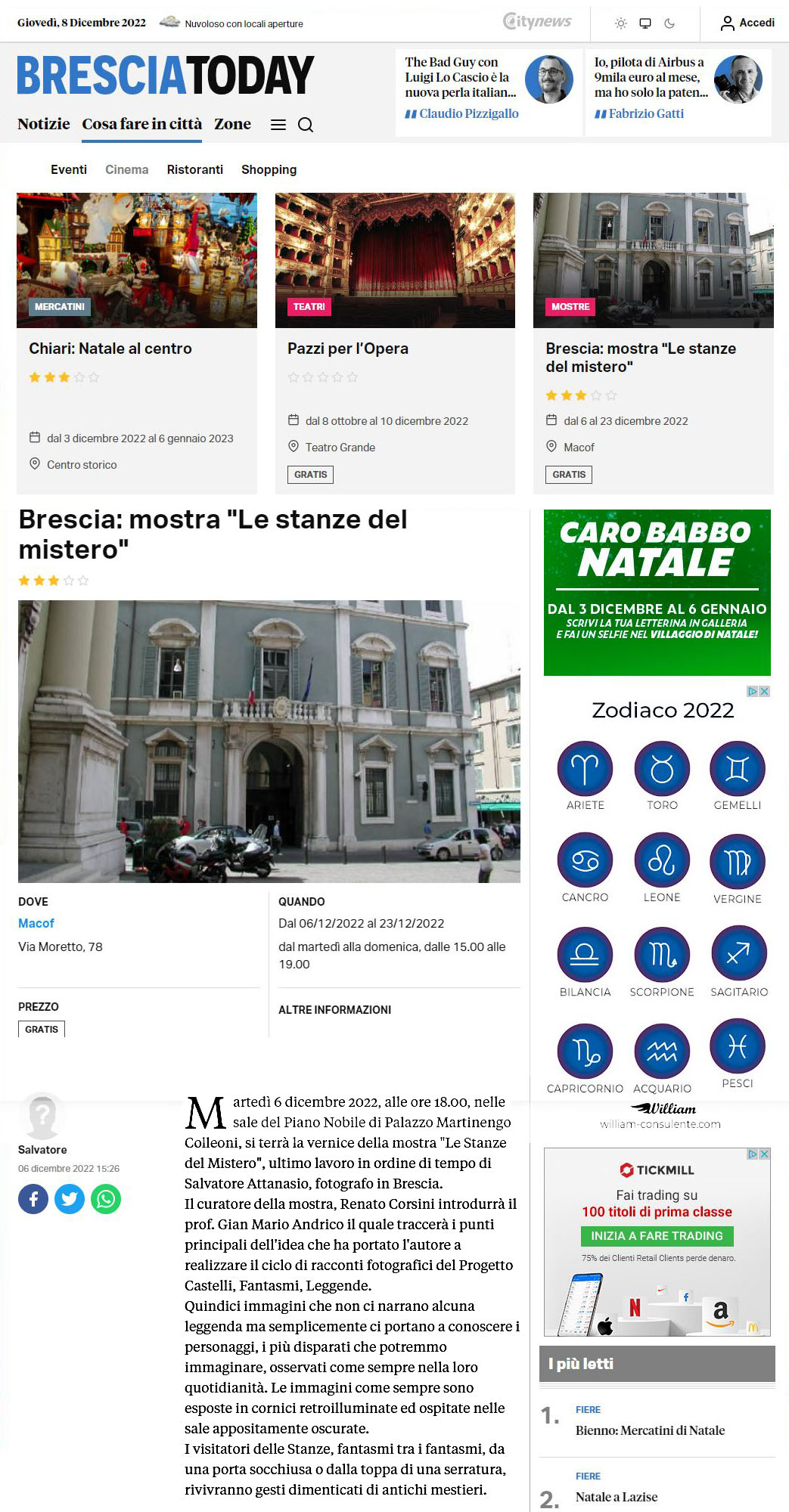Tap the BresciaToday logo to go home
Image resolution: width=789 pixels, height=1512 pixels.
(x=165, y=75)
